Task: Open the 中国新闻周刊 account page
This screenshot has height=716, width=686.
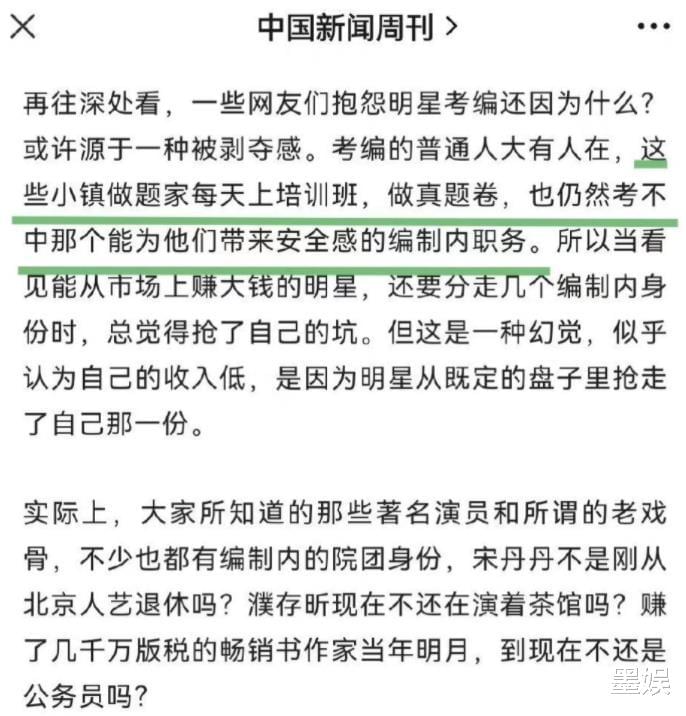Action: coord(356,27)
